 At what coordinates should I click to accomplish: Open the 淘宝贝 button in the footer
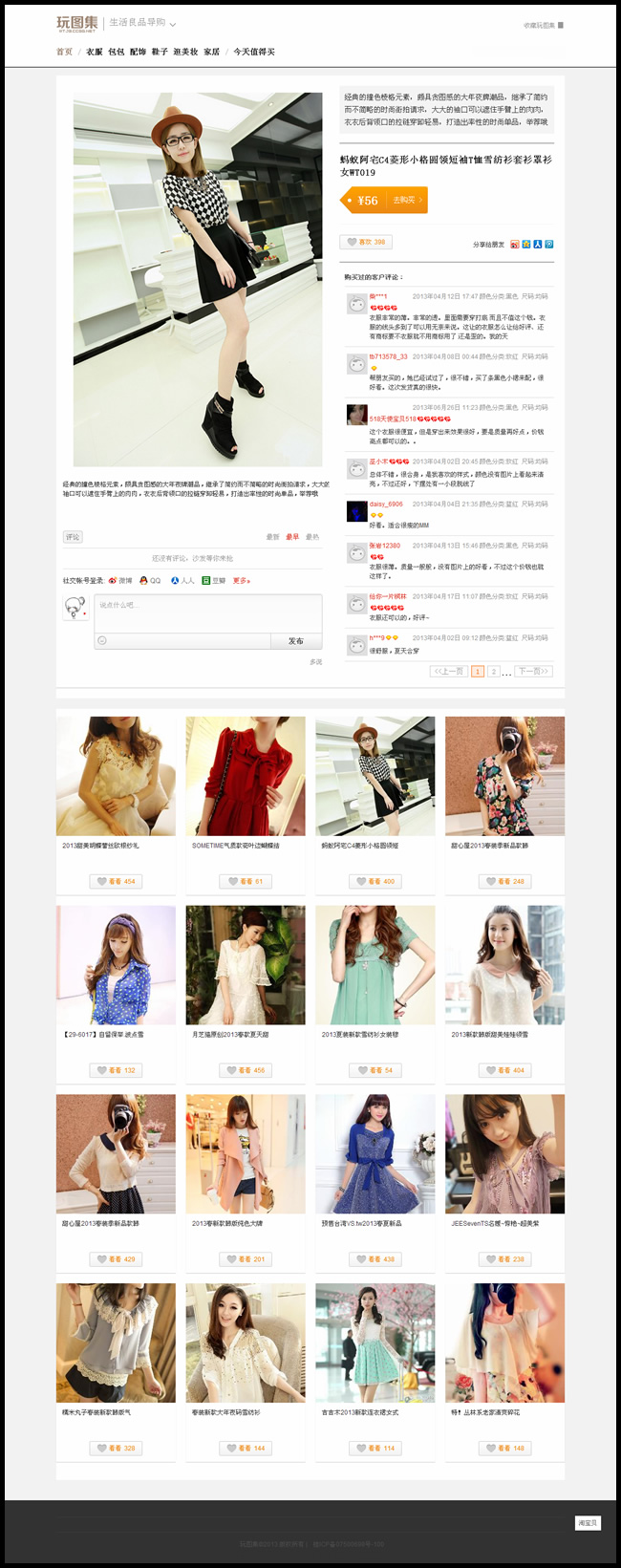[x=587, y=1523]
